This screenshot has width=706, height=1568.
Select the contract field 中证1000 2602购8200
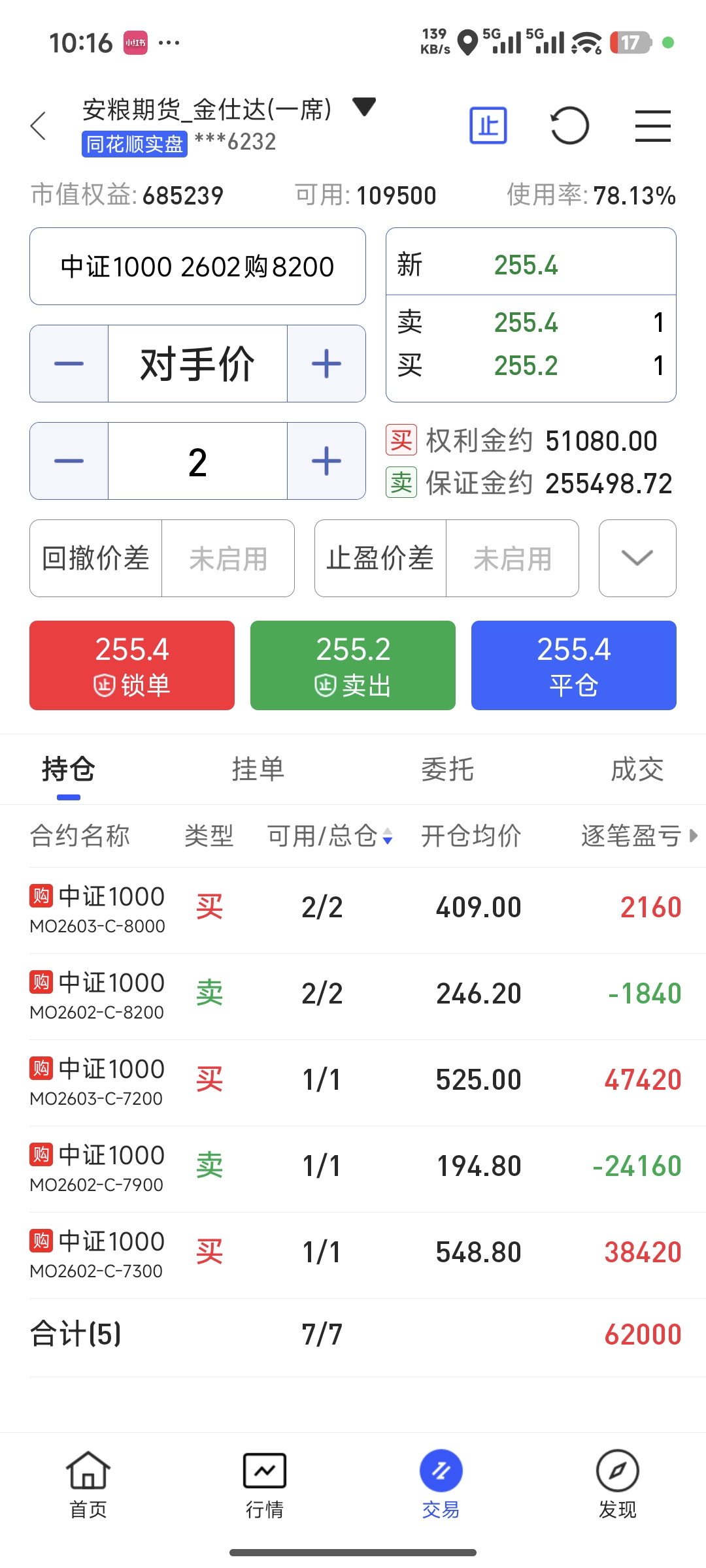tap(197, 267)
